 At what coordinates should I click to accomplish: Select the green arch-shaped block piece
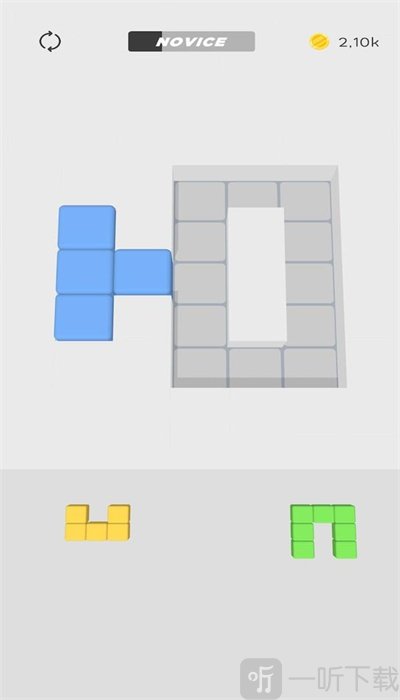pyautogui.click(x=324, y=531)
